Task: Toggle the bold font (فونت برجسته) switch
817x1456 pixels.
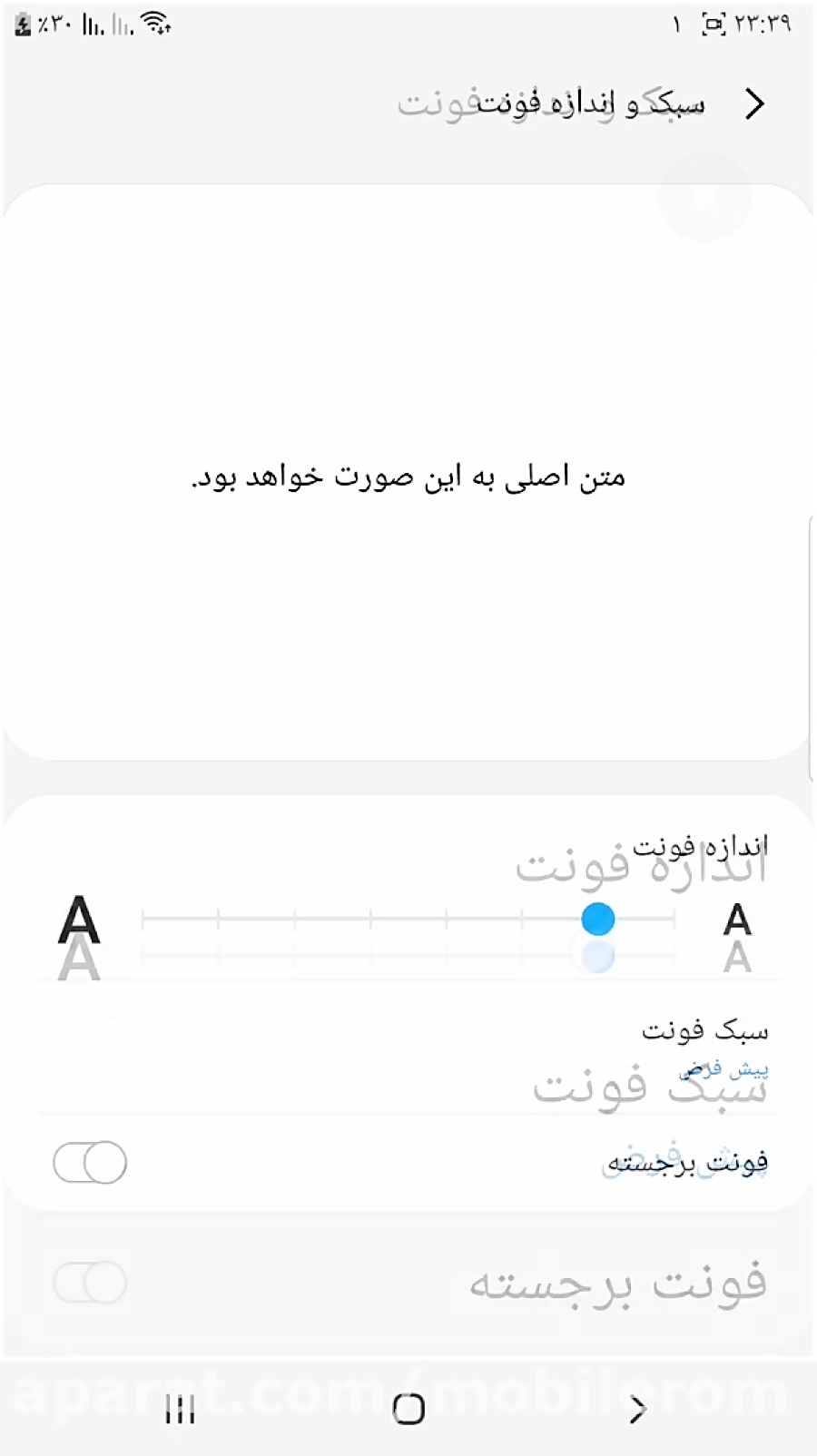Action: [90, 1163]
